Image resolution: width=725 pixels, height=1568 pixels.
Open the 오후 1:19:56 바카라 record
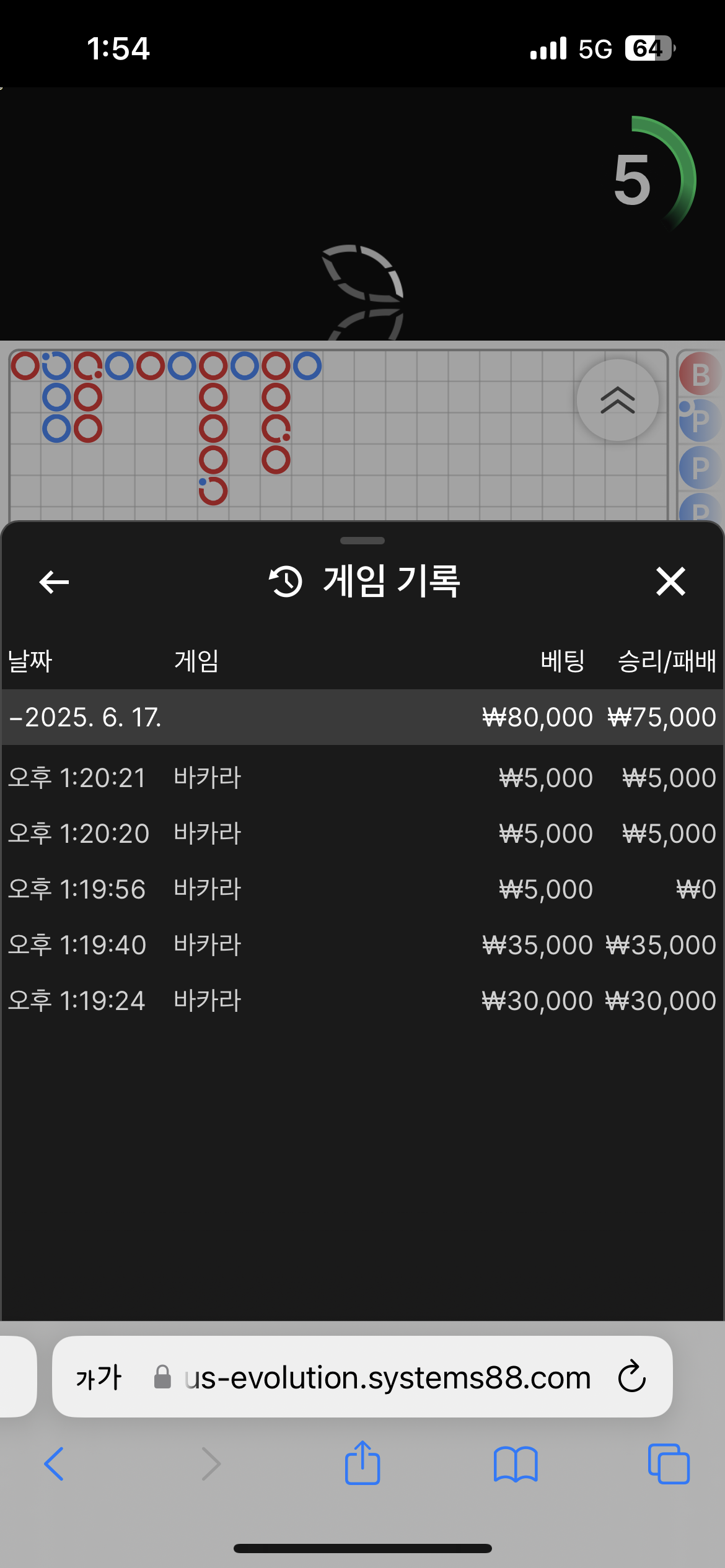click(x=362, y=889)
